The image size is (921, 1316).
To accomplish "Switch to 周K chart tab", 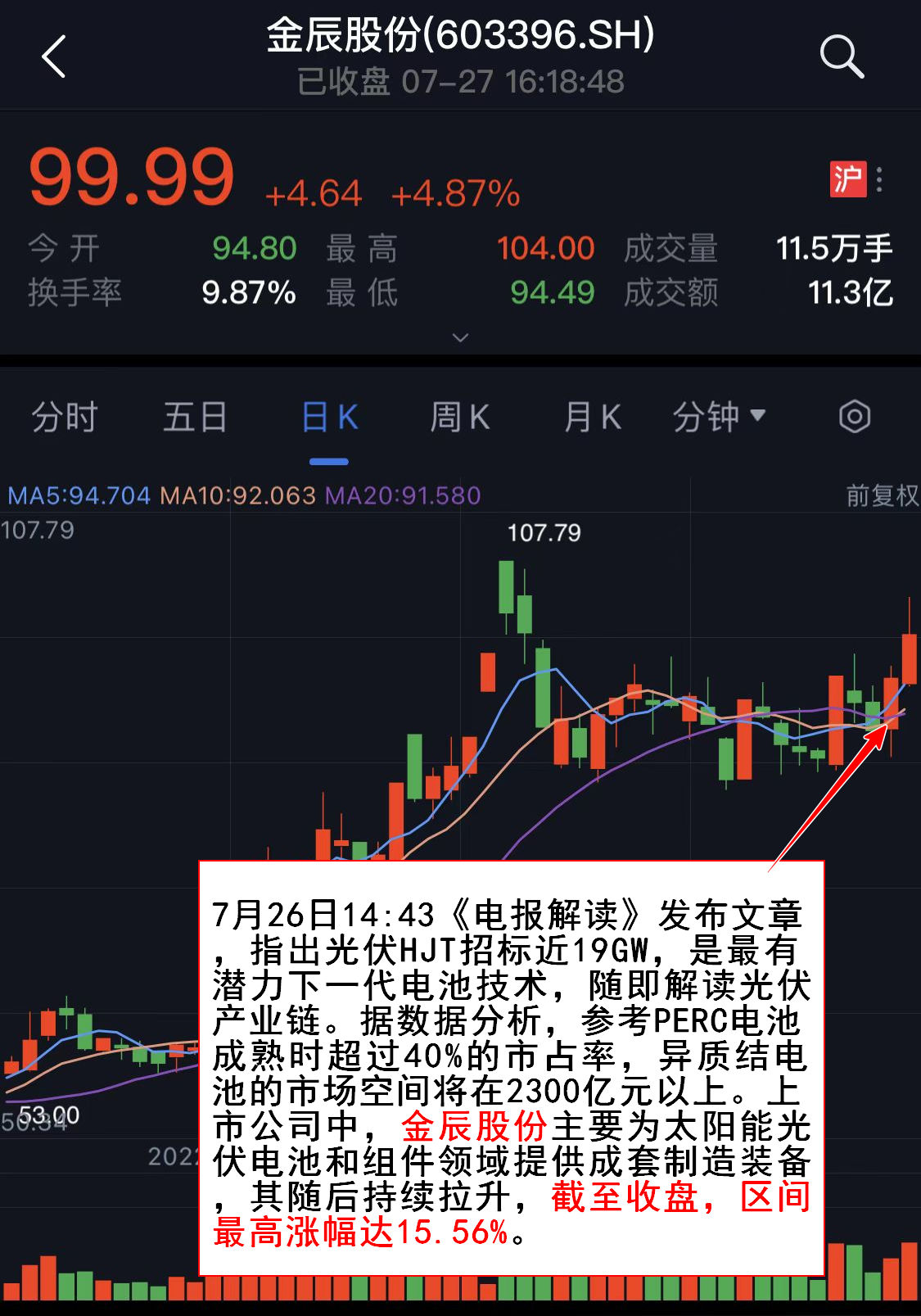I will tap(460, 418).
